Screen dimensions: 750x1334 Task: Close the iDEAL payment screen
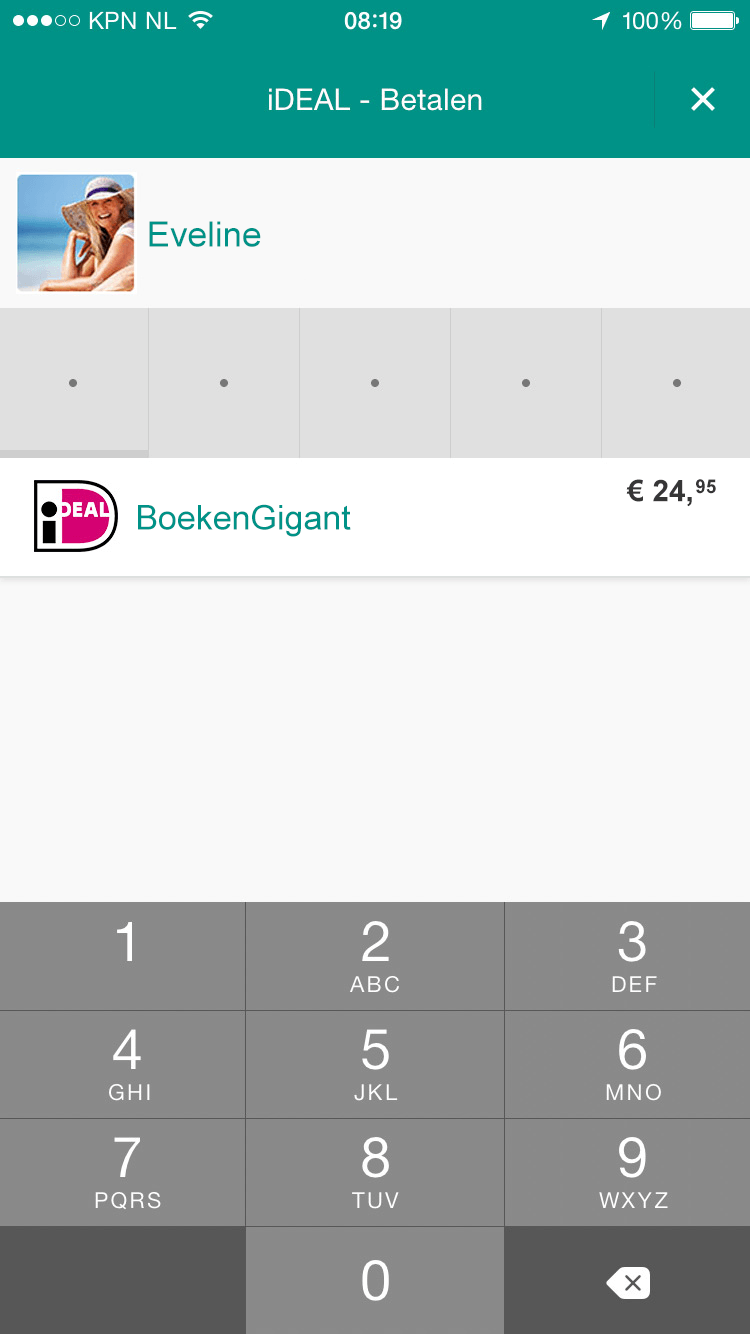click(x=703, y=99)
